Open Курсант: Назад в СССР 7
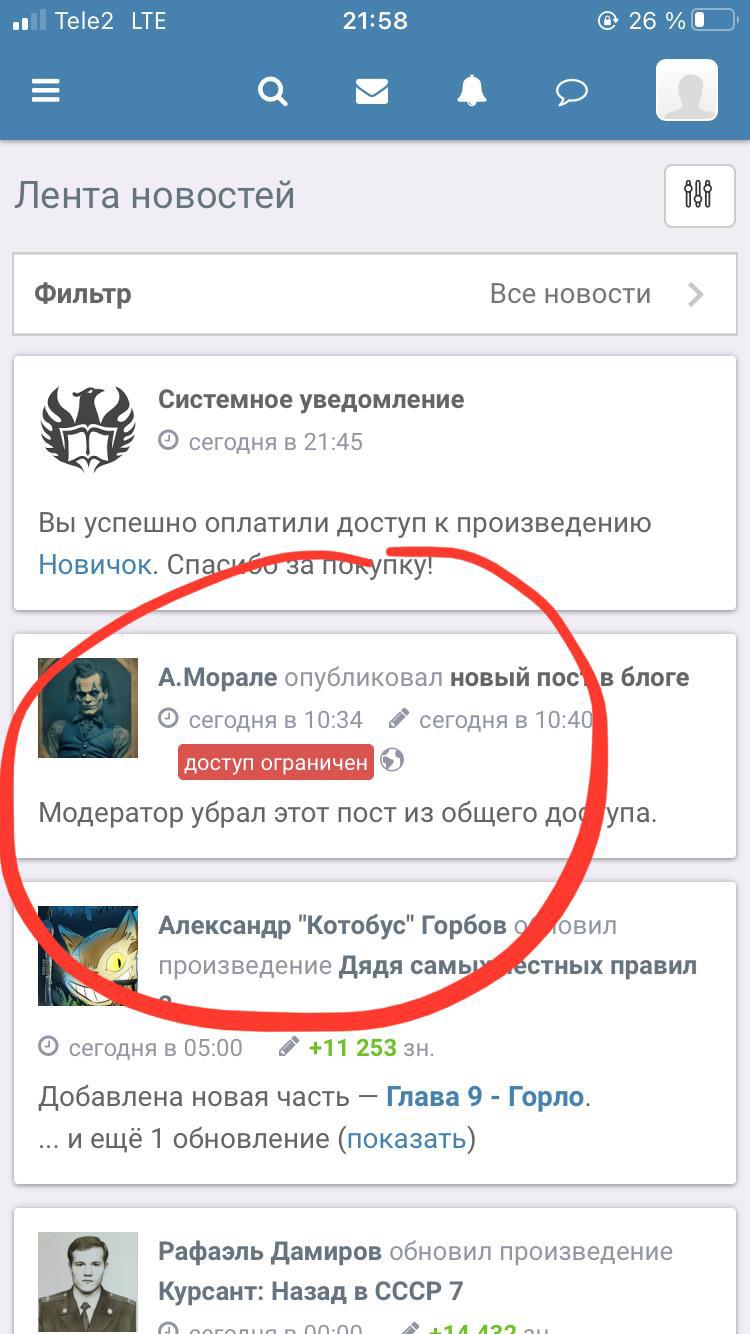The image size is (750, 1334). [310, 1291]
